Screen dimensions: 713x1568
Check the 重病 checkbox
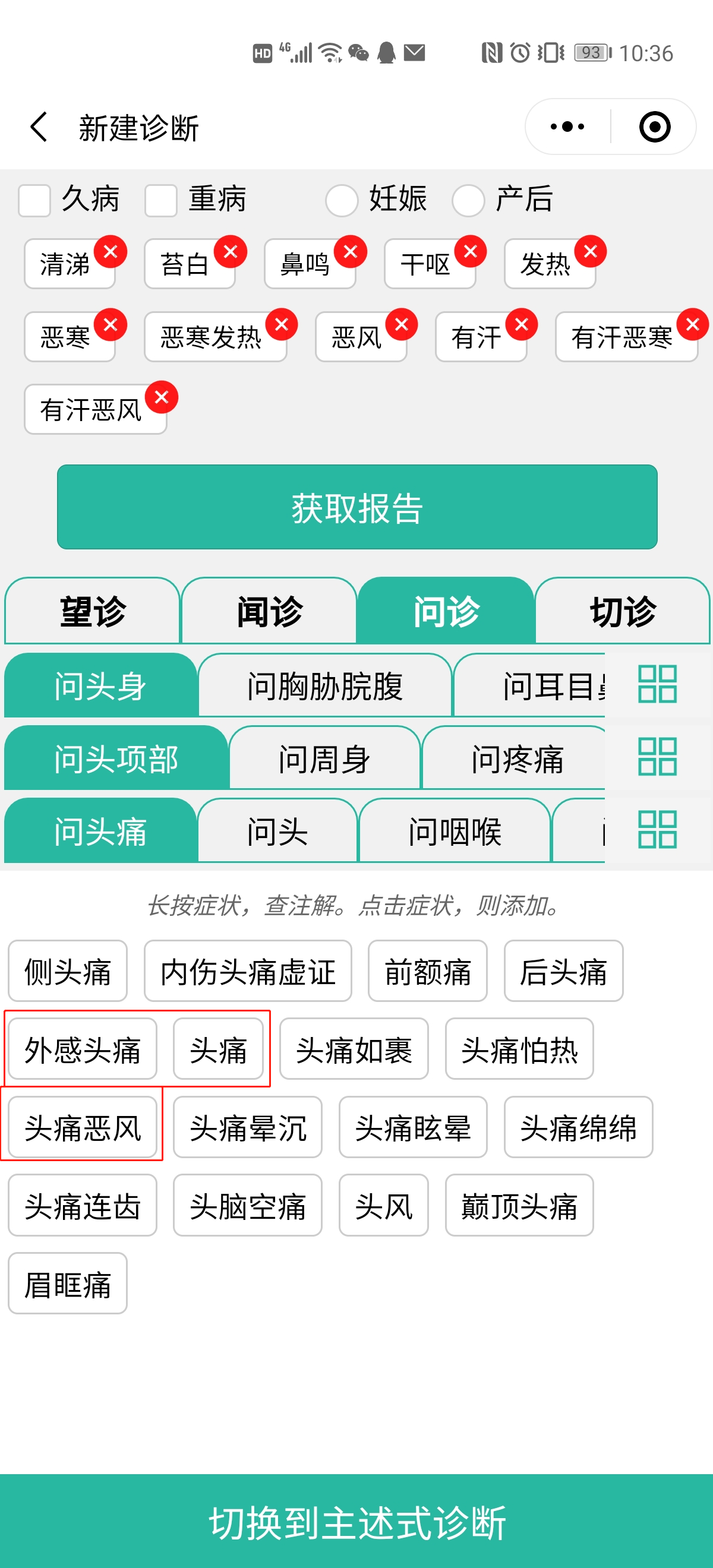(x=161, y=200)
